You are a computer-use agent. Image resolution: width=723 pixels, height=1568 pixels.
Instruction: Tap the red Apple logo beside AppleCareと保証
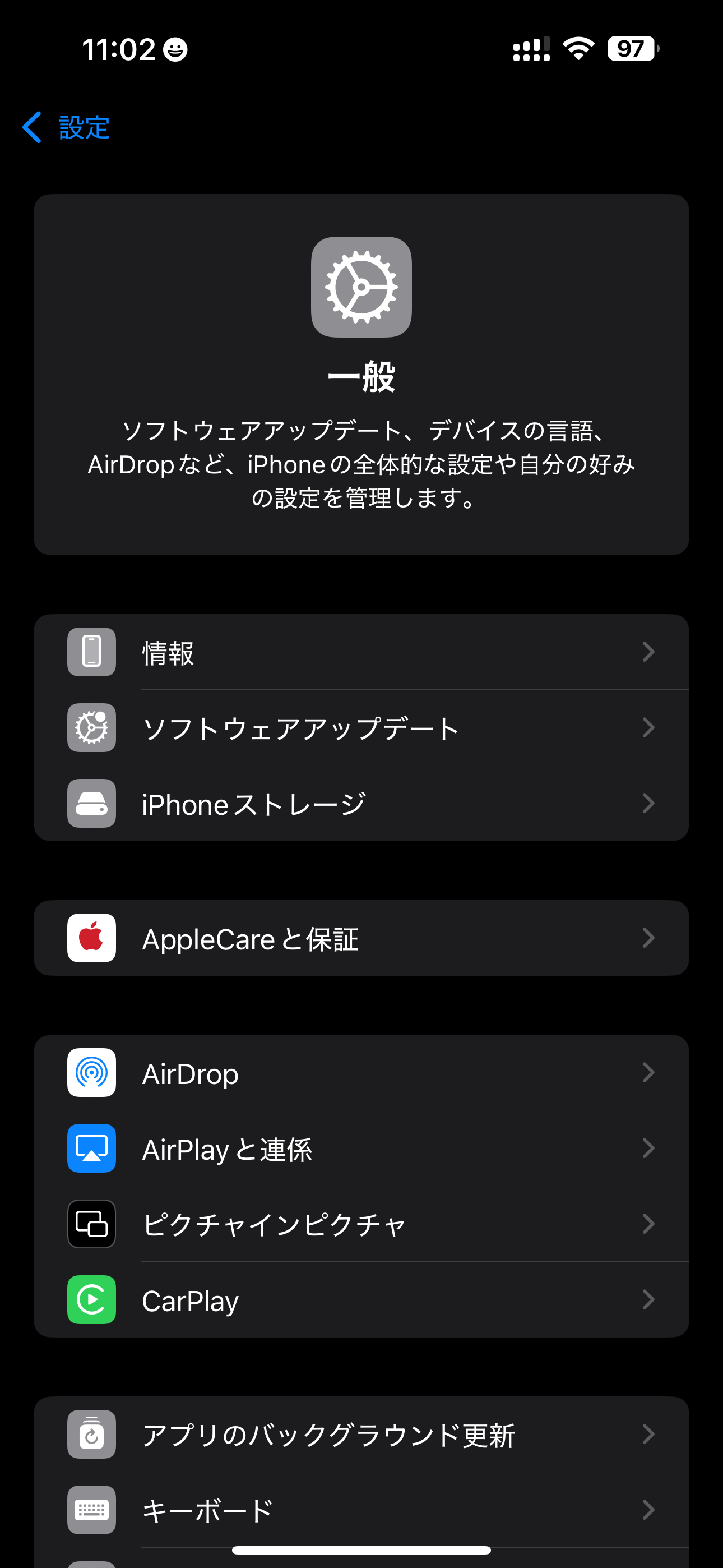click(91, 938)
